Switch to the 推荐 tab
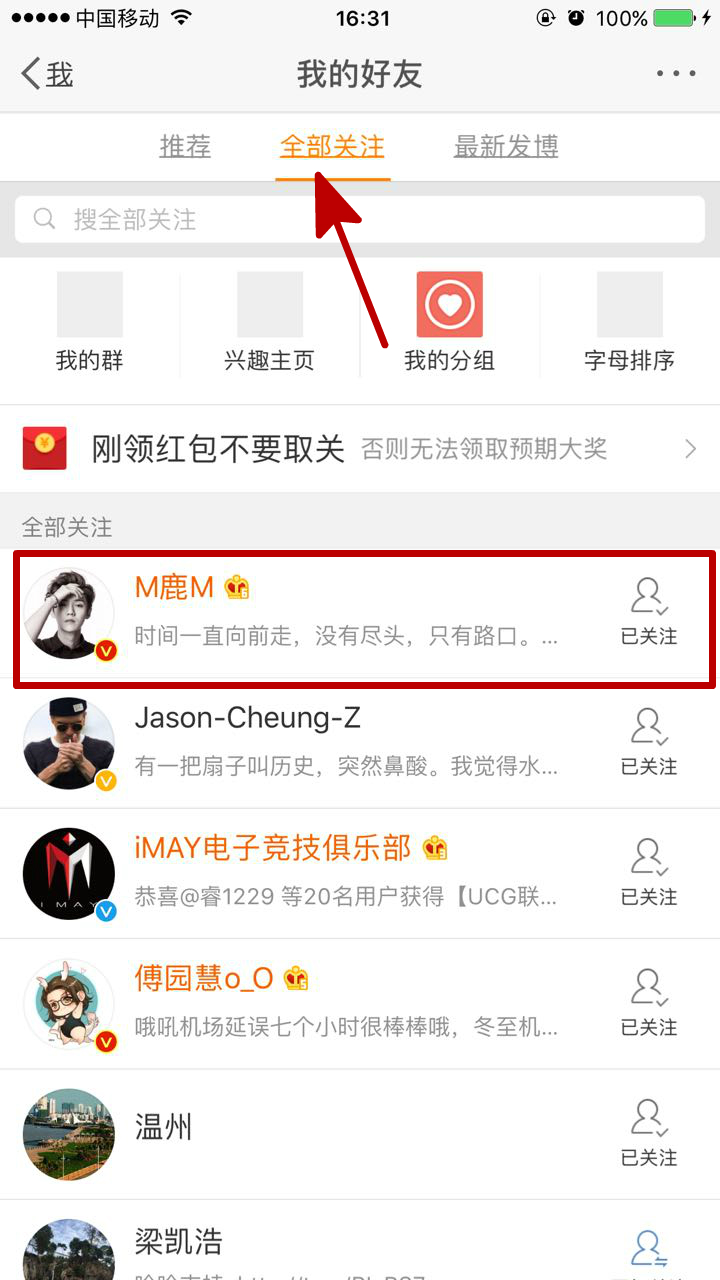The image size is (720, 1280). pos(184,146)
